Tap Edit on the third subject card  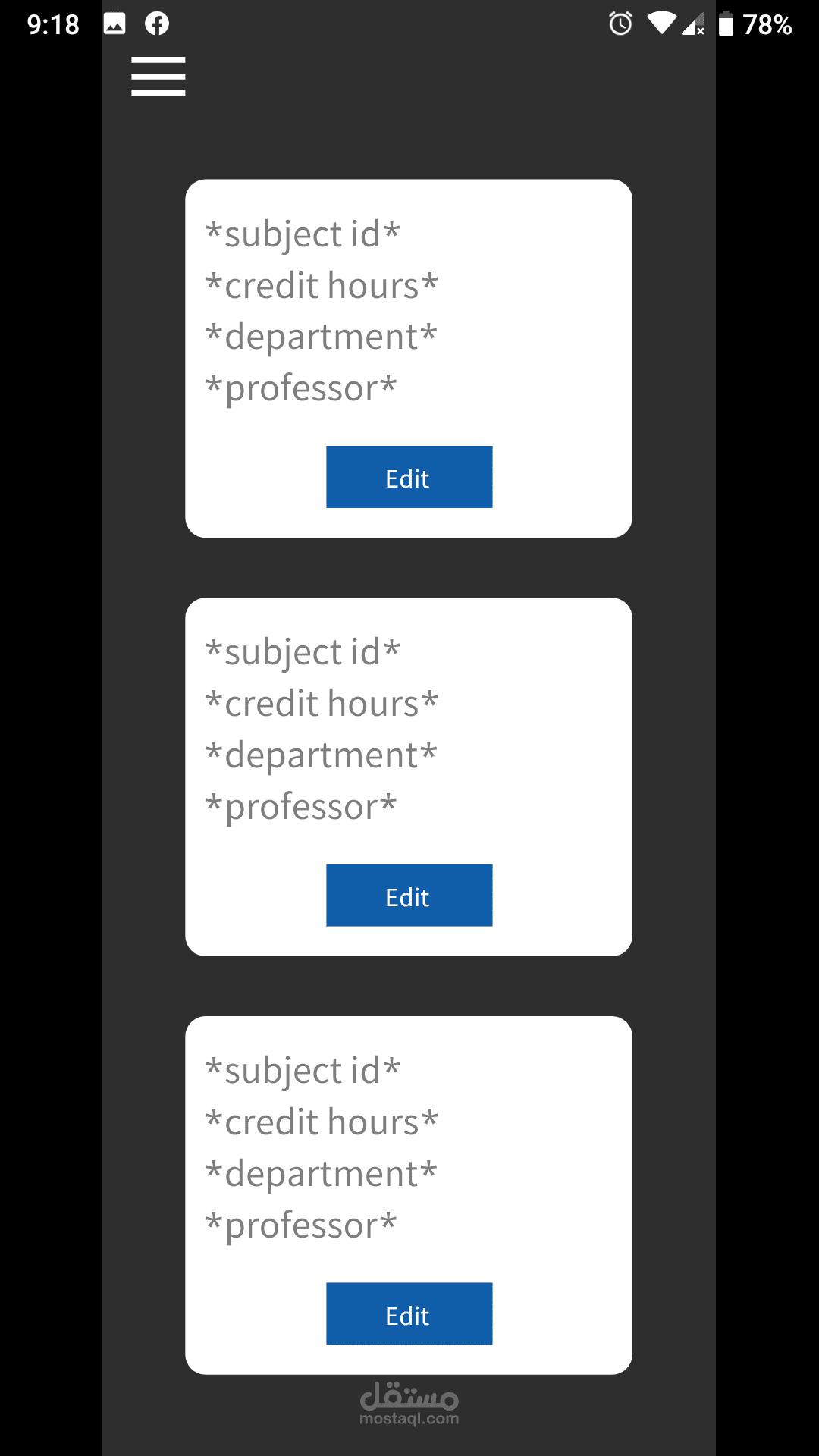pos(409,1314)
